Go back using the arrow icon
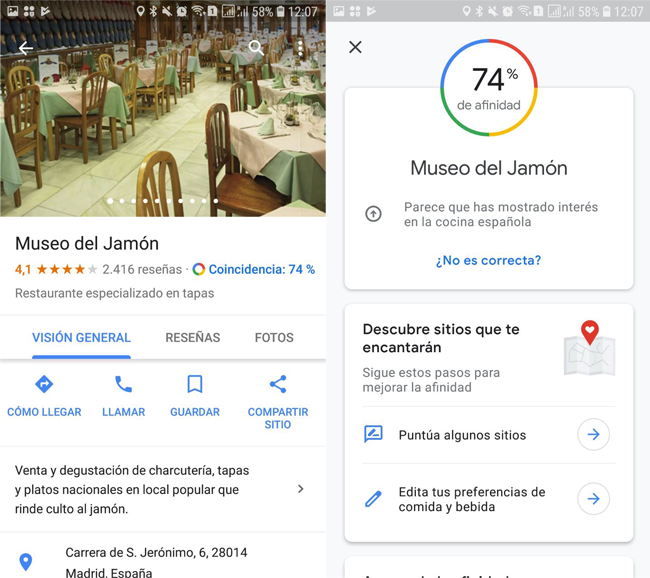650x578 pixels. tap(26, 48)
